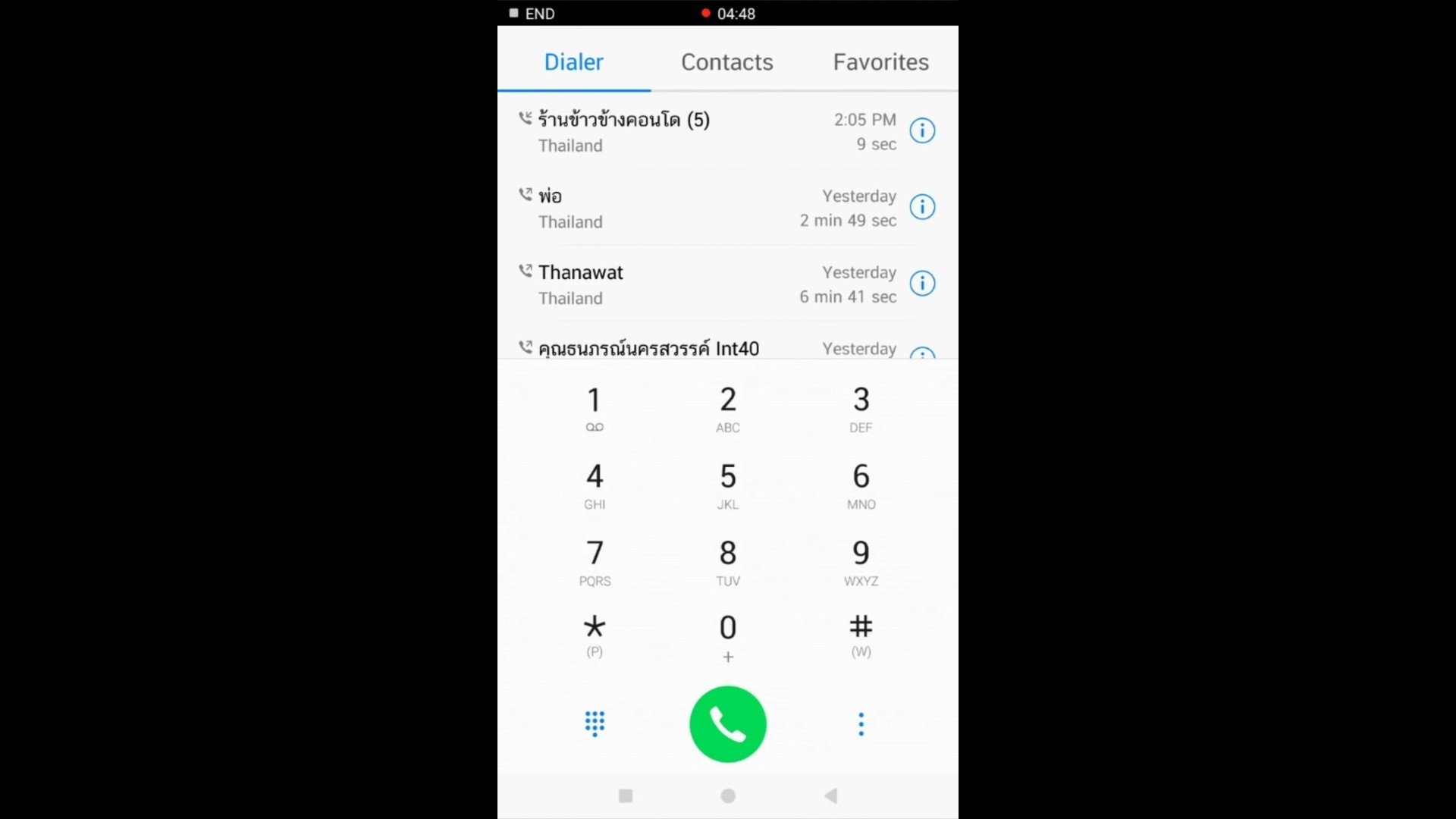Screen dimensions: 1456x819
Task: Enter 0 on the dial pad
Action: point(727,637)
